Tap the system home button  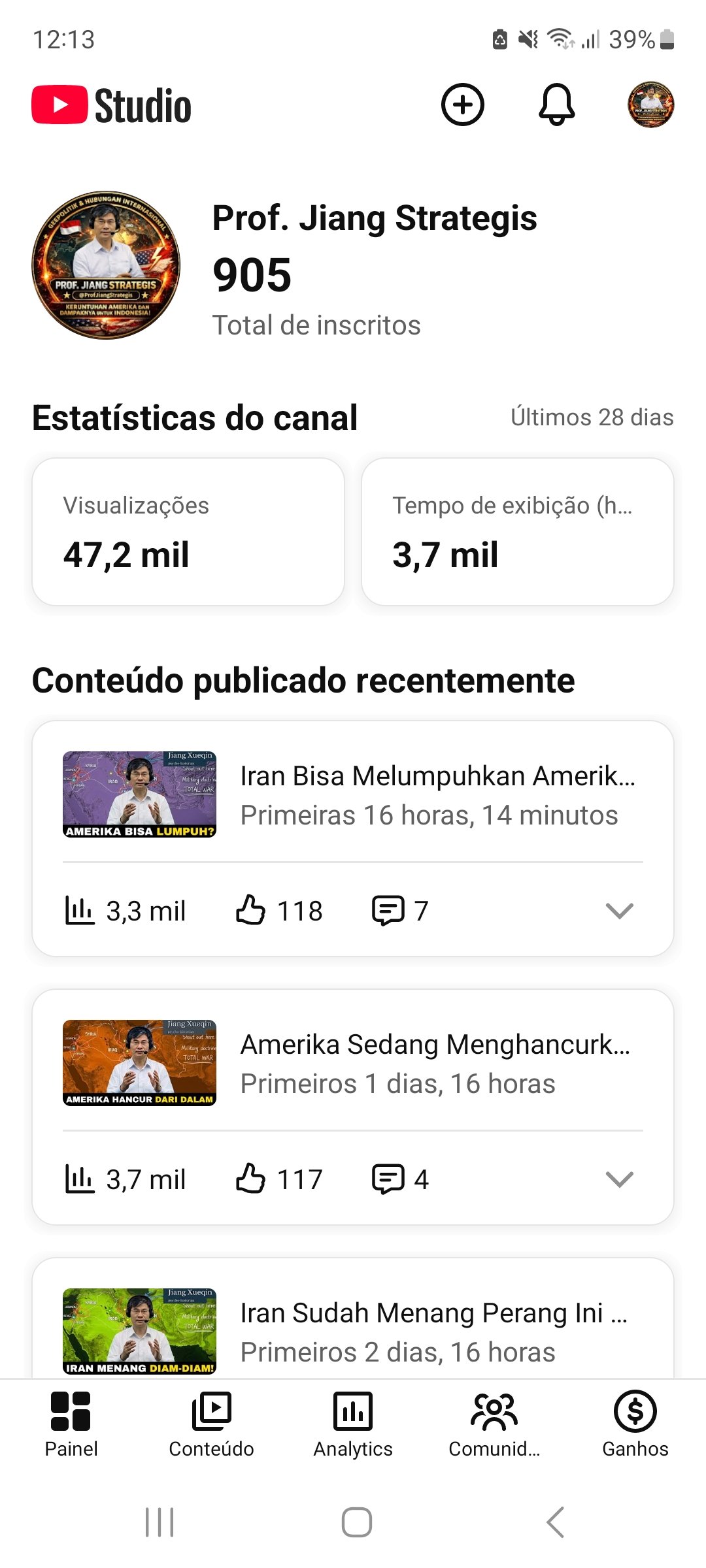click(356, 1522)
